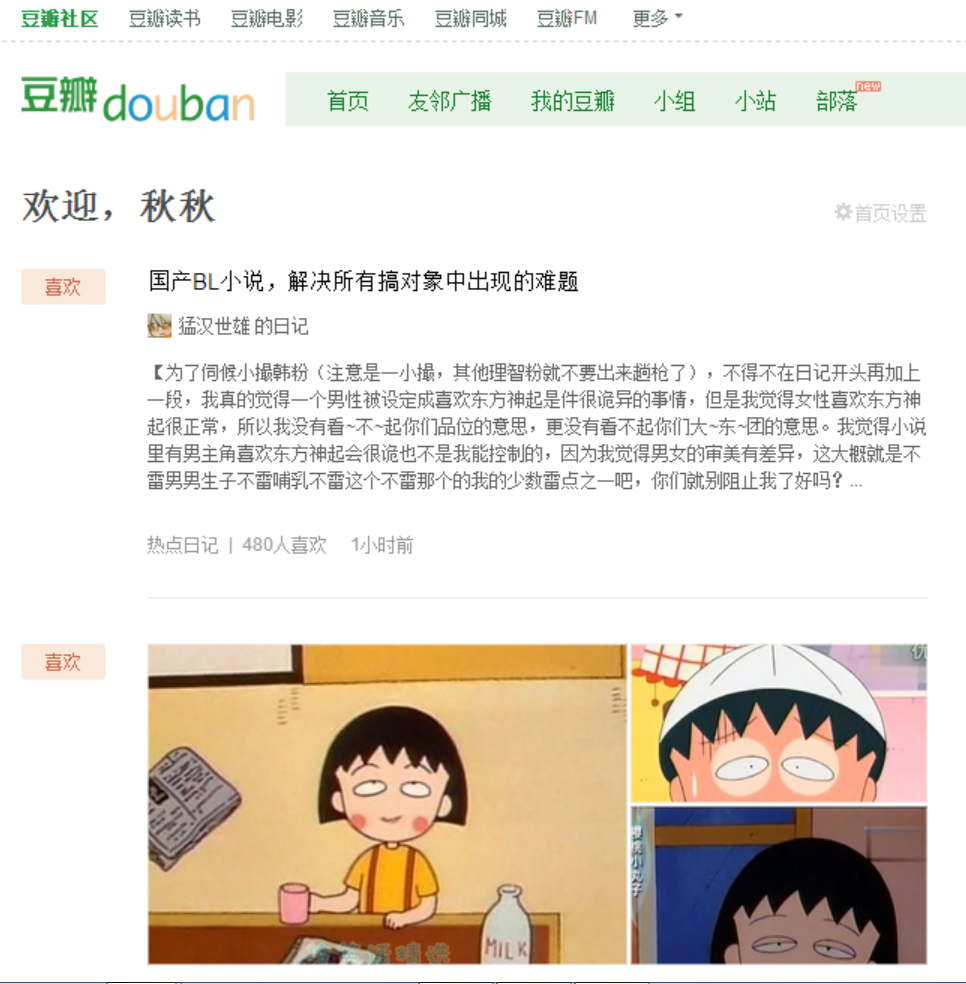The image size is (966, 984).
Task: Open the 友邻广播 tab
Action: [x=449, y=101]
